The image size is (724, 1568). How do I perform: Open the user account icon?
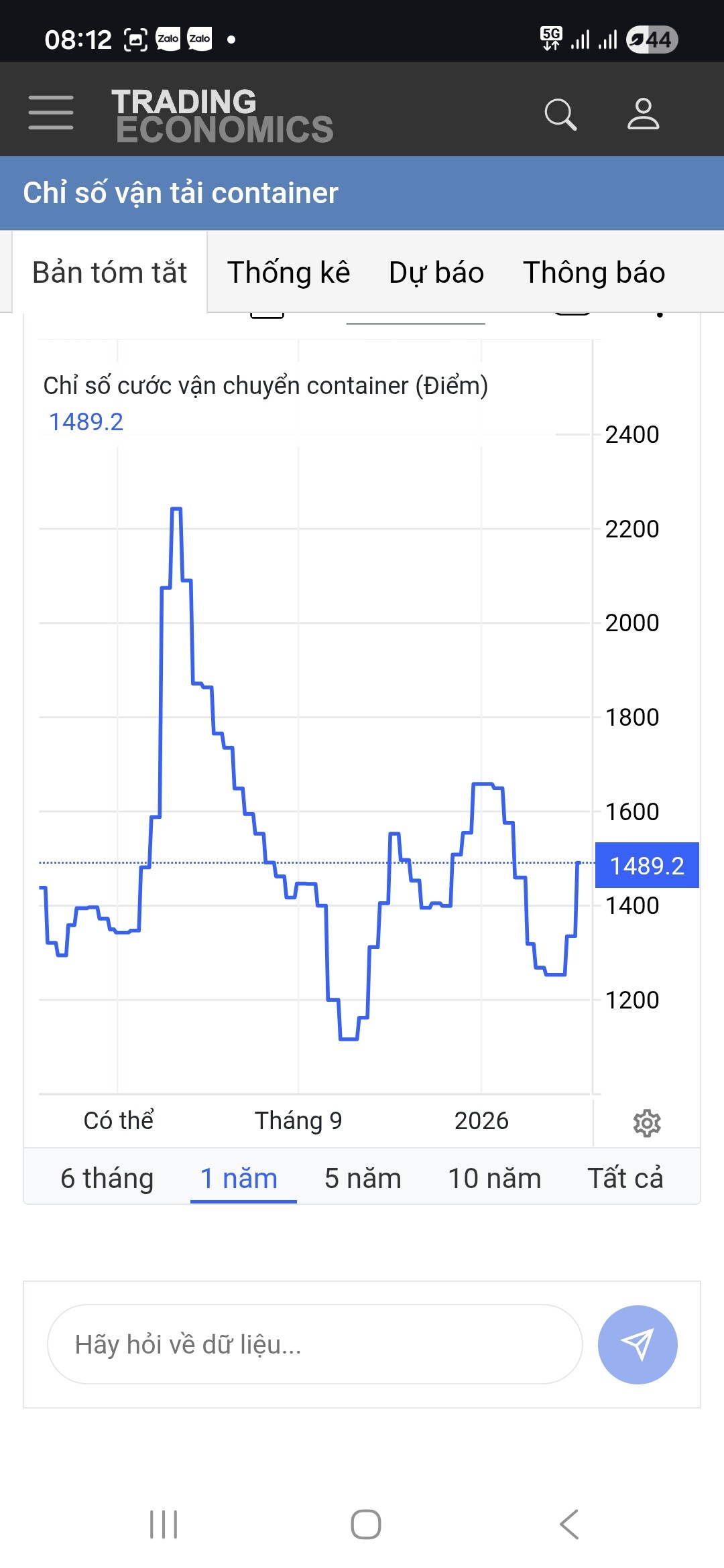[x=643, y=114]
